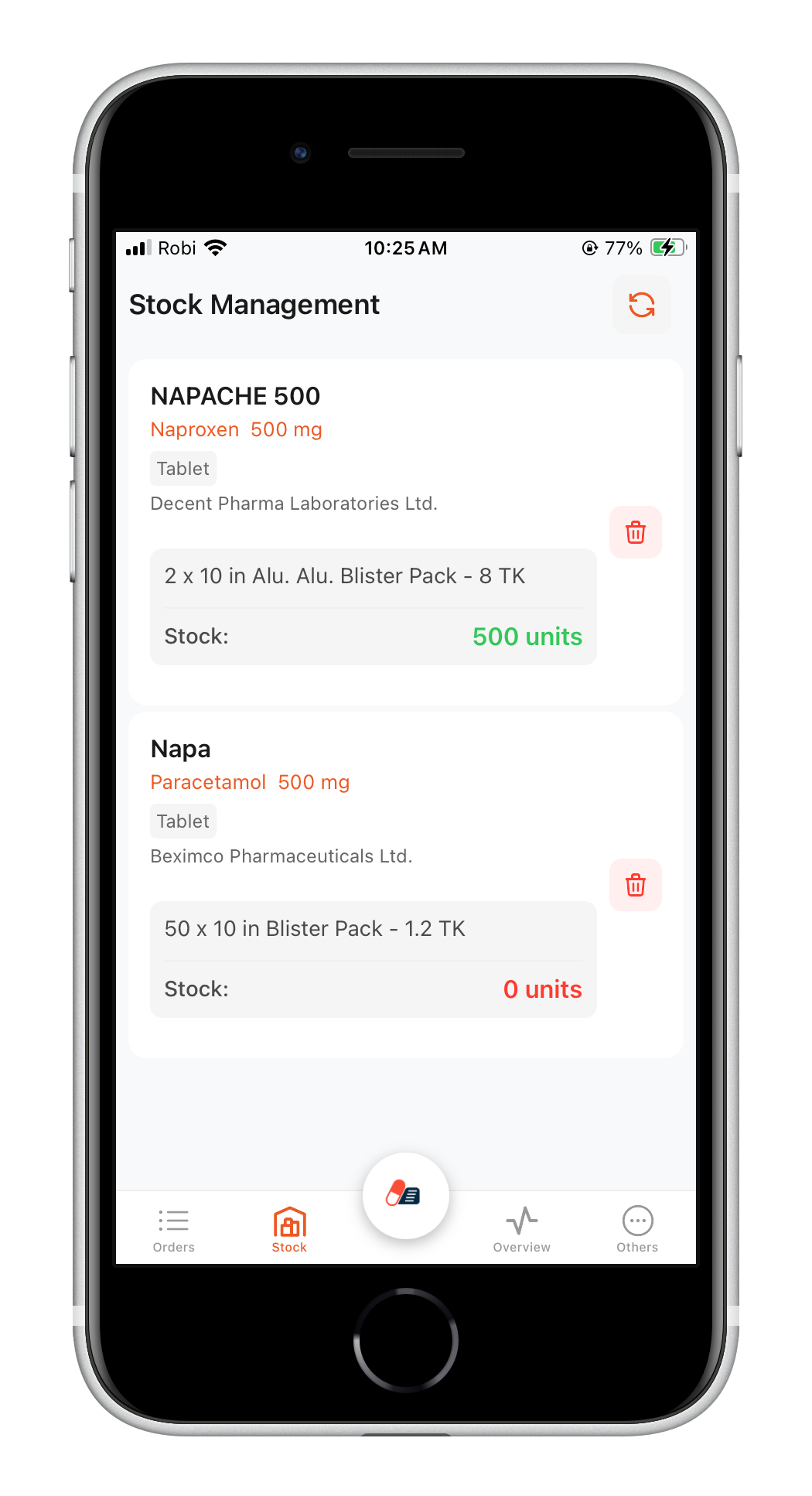Open the Others tab
The image size is (812, 1496).
point(637,1229)
